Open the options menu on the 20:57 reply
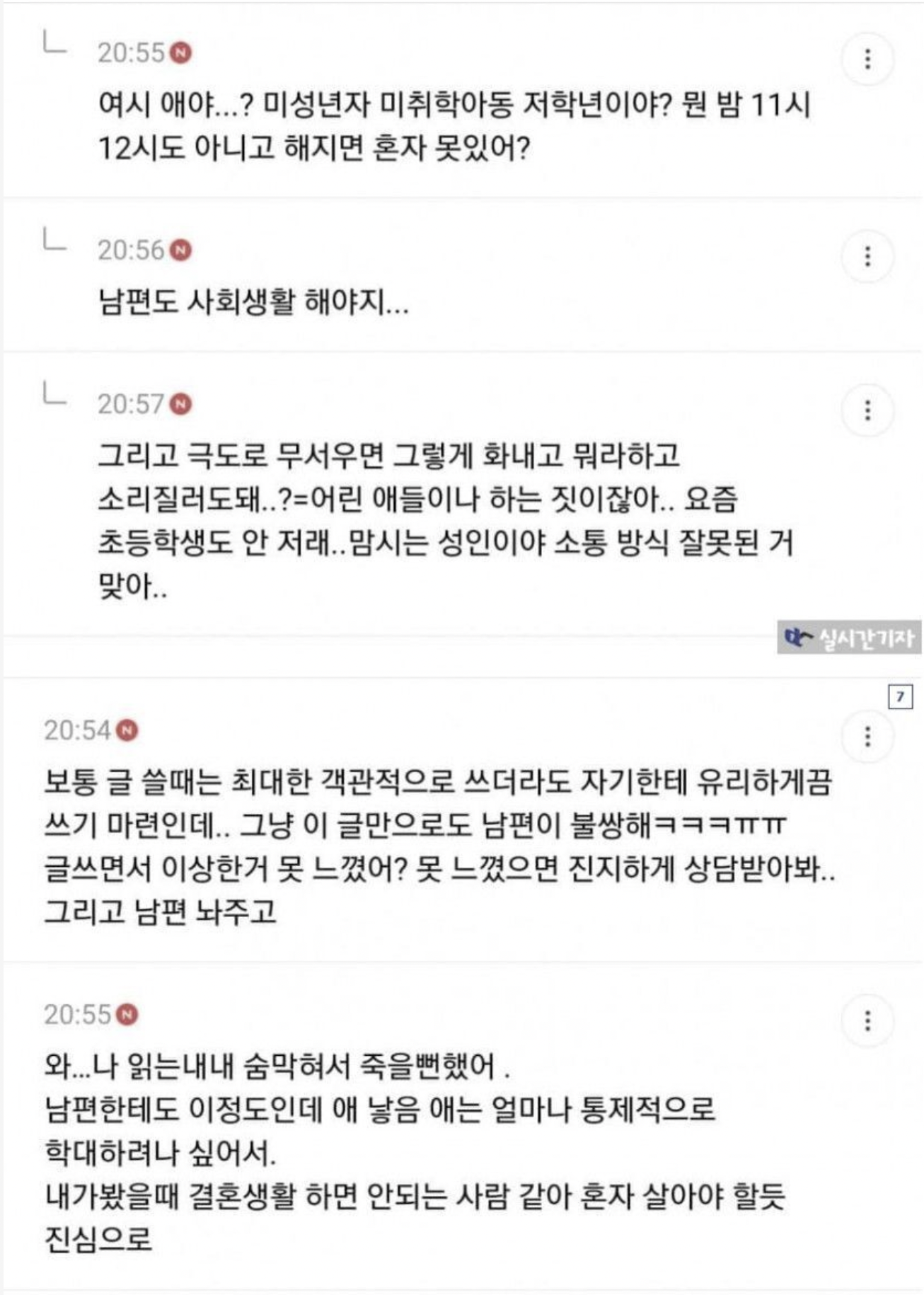This screenshot has width=924, height=1295. (x=867, y=410)
